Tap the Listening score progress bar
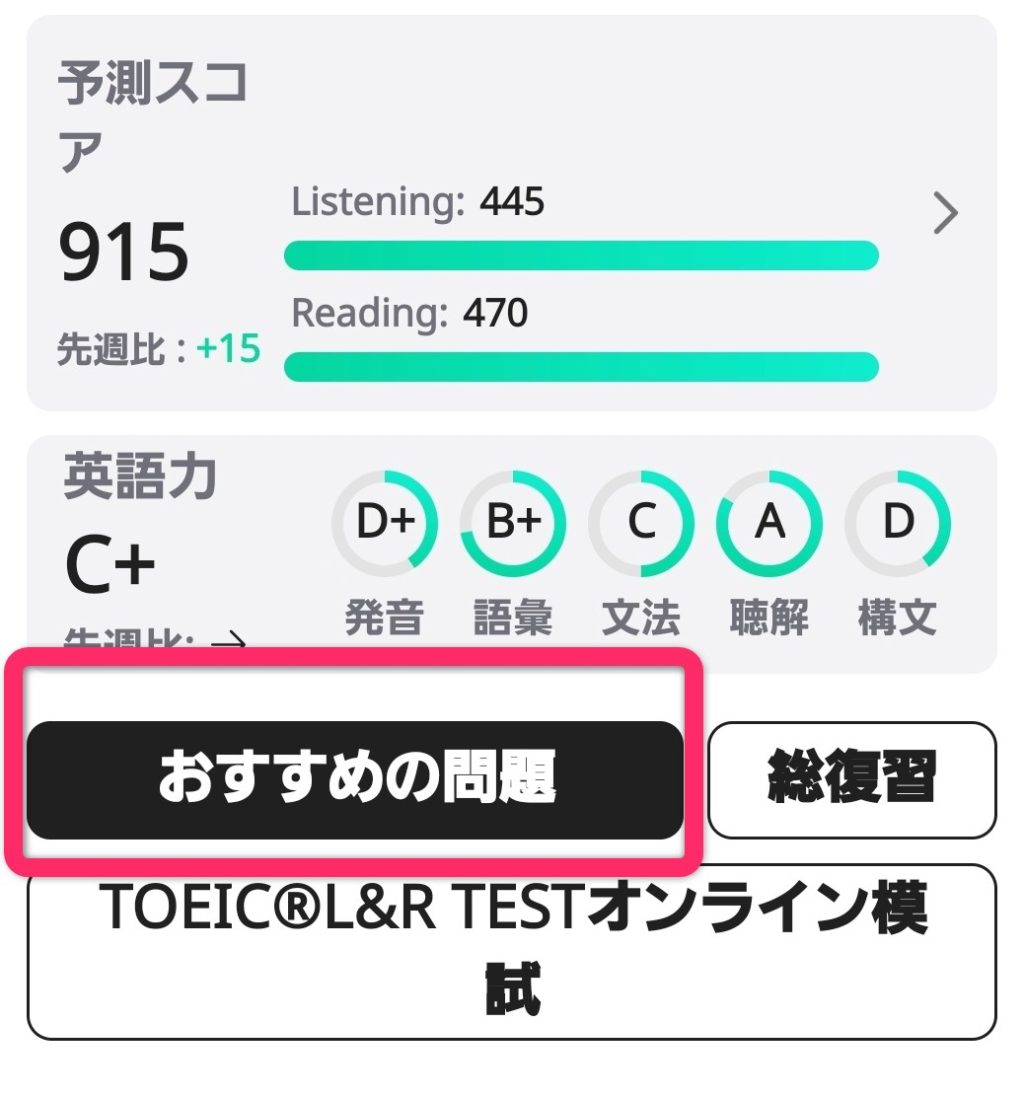1024x1096 pixels. click(x=583, y=255)
